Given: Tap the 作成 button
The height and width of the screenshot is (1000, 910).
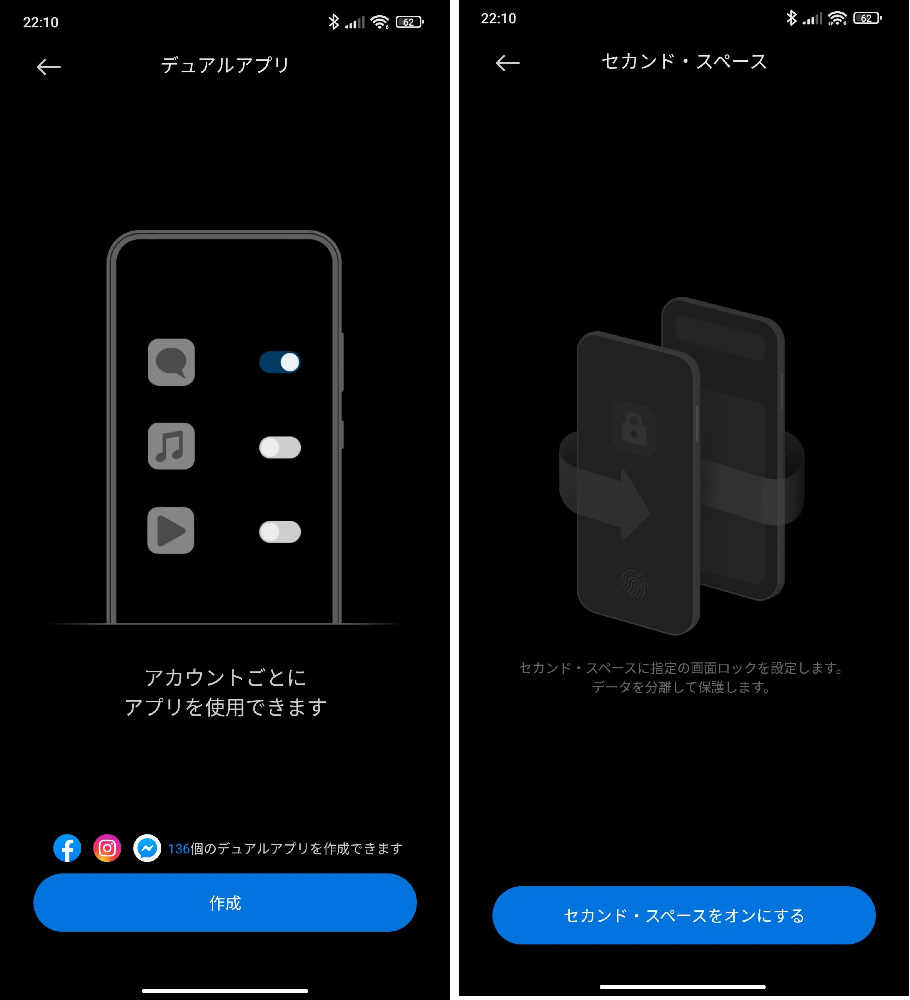Looking at the screenshot, I should pyautogui.click(x=225, y=903).
